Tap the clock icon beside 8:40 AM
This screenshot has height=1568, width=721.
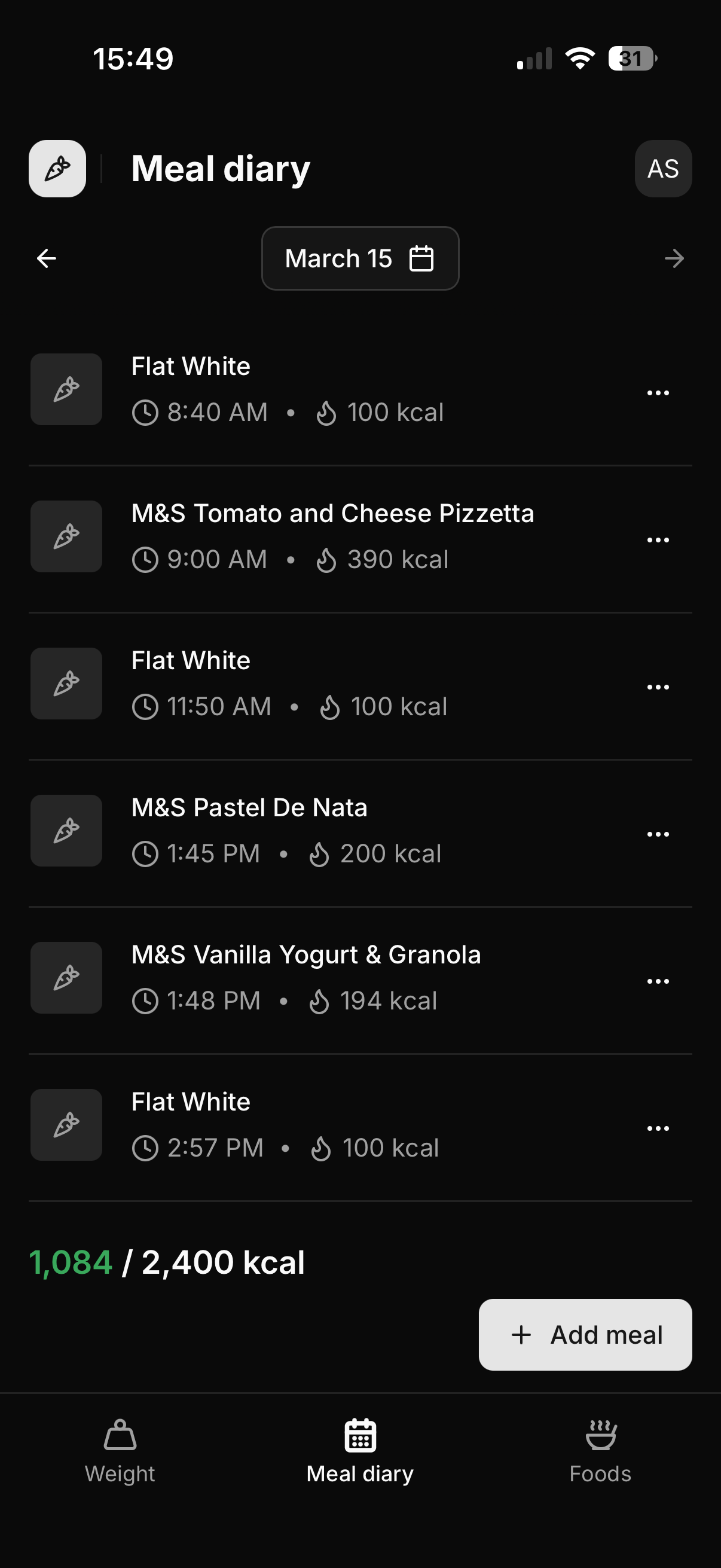[145, 411]
